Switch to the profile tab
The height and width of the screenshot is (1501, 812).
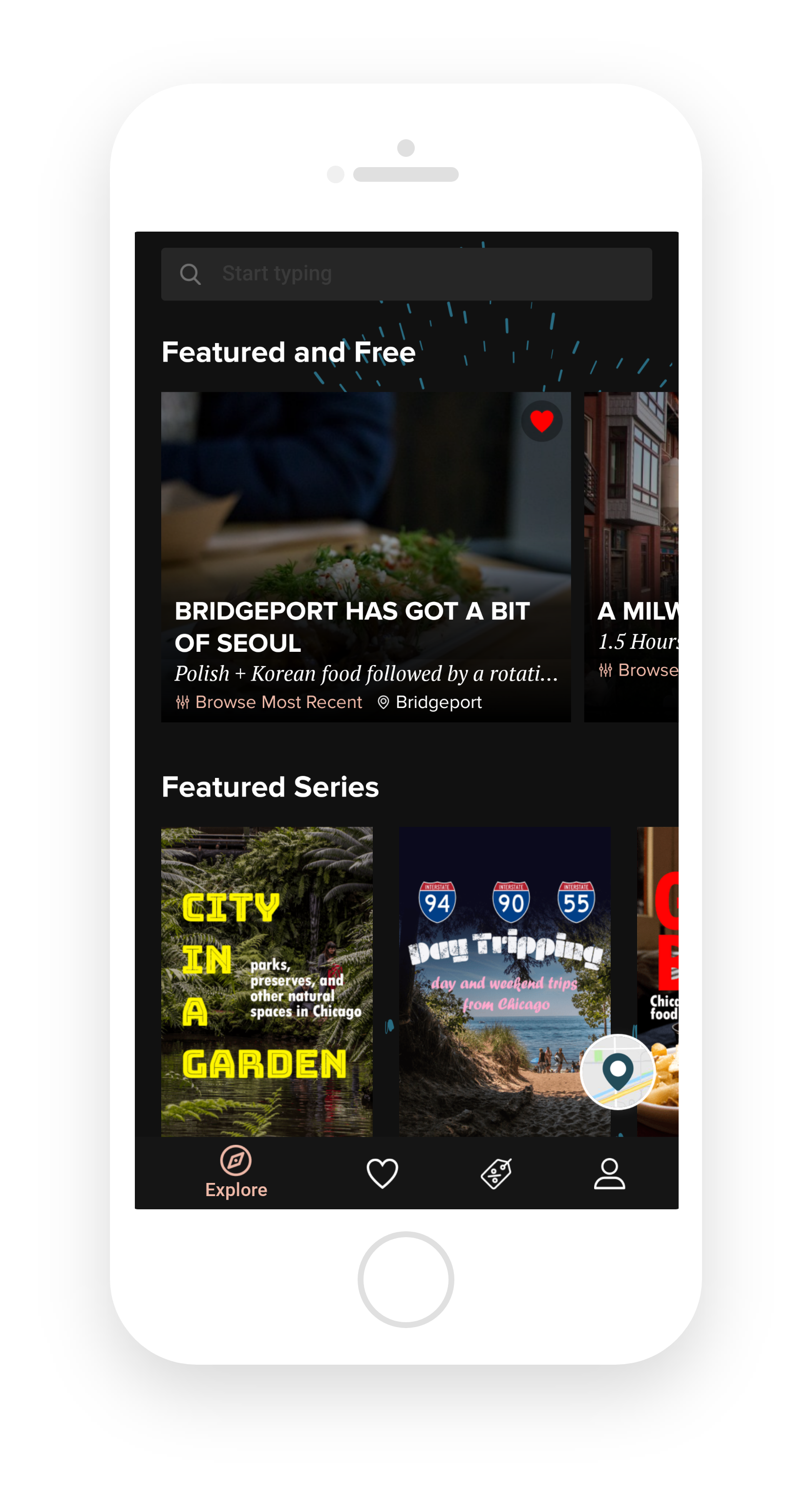[609, 1173]
